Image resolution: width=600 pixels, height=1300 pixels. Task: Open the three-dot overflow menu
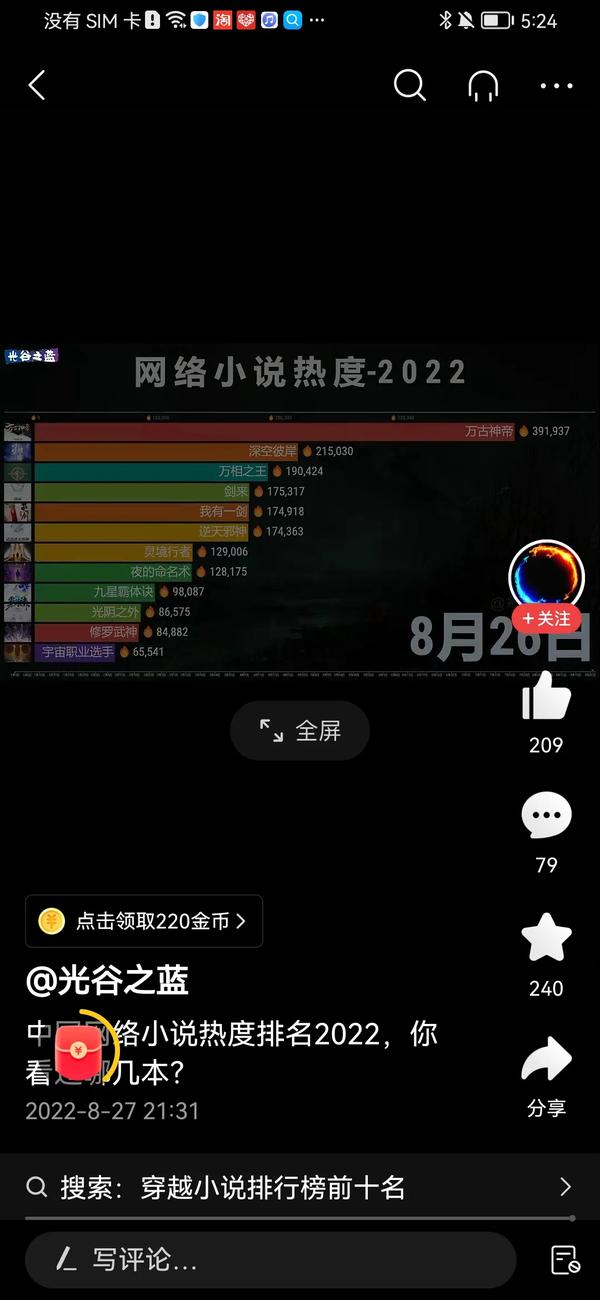pos(556,87)
